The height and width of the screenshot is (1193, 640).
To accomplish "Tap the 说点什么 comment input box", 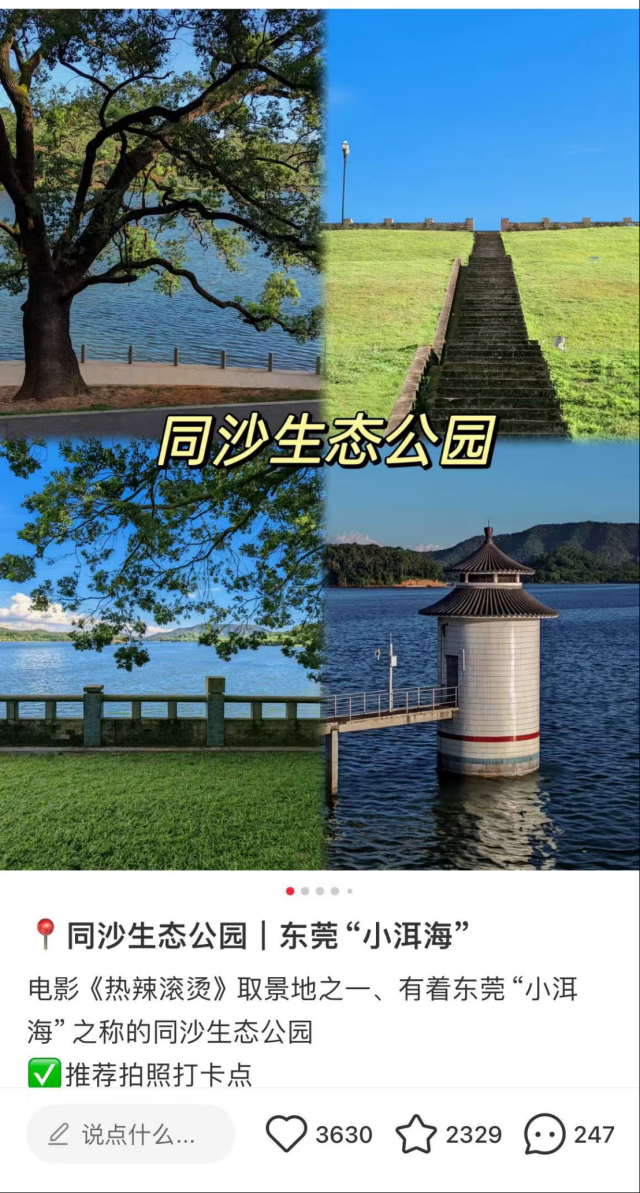I will point(131,1134).
